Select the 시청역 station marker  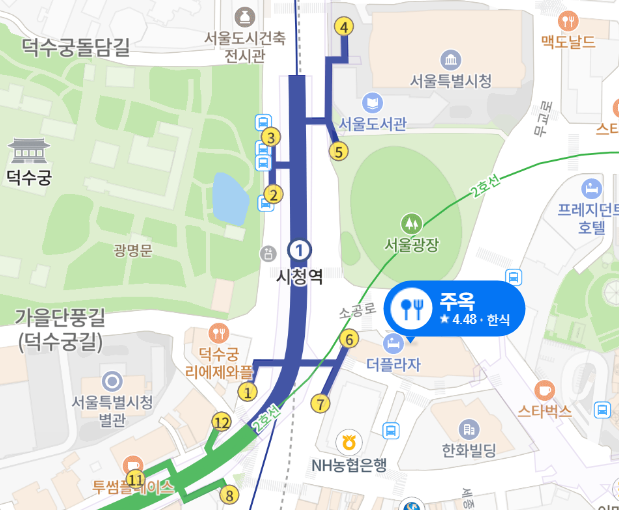point(300,249)
